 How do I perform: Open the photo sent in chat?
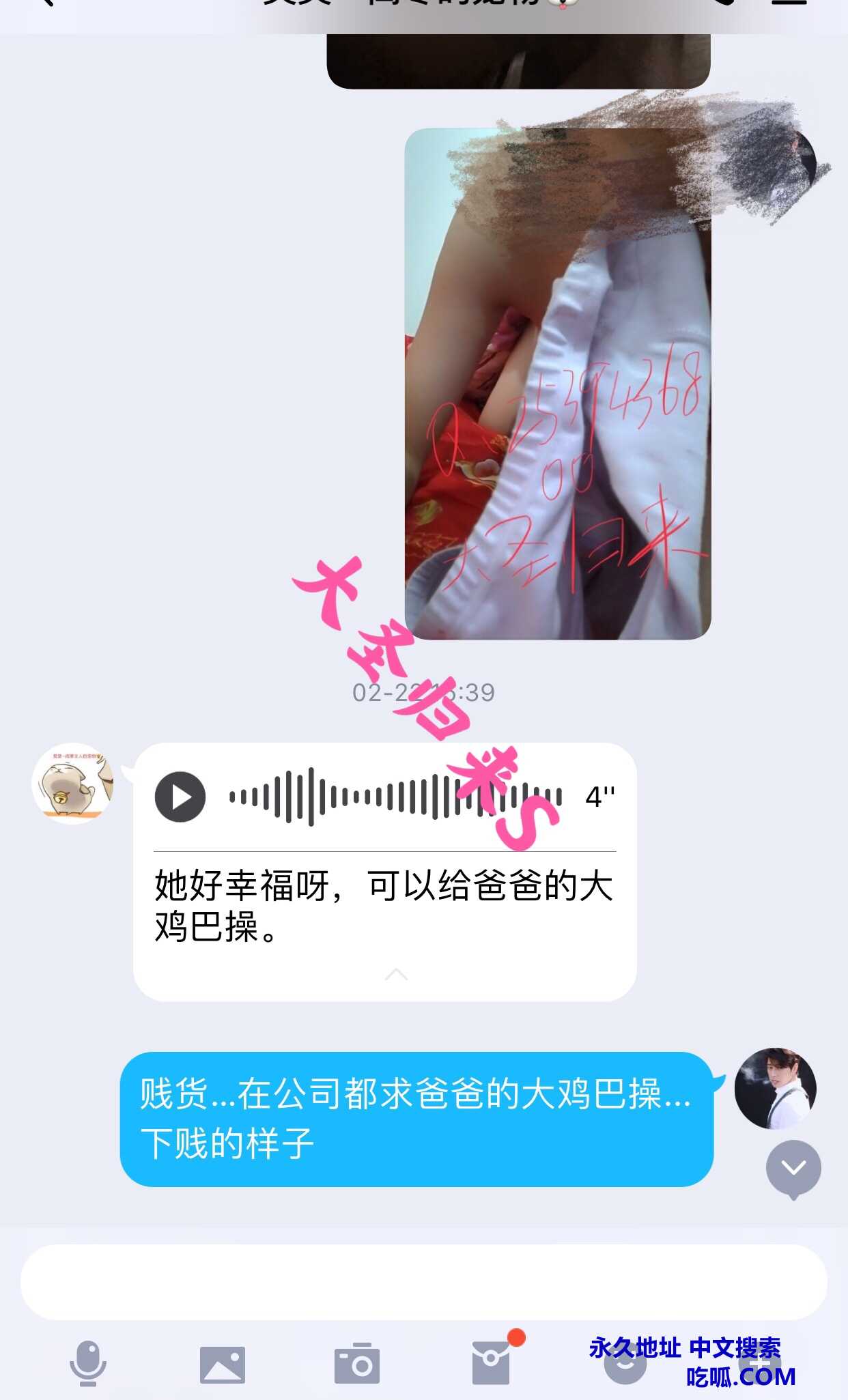(557, 384)
